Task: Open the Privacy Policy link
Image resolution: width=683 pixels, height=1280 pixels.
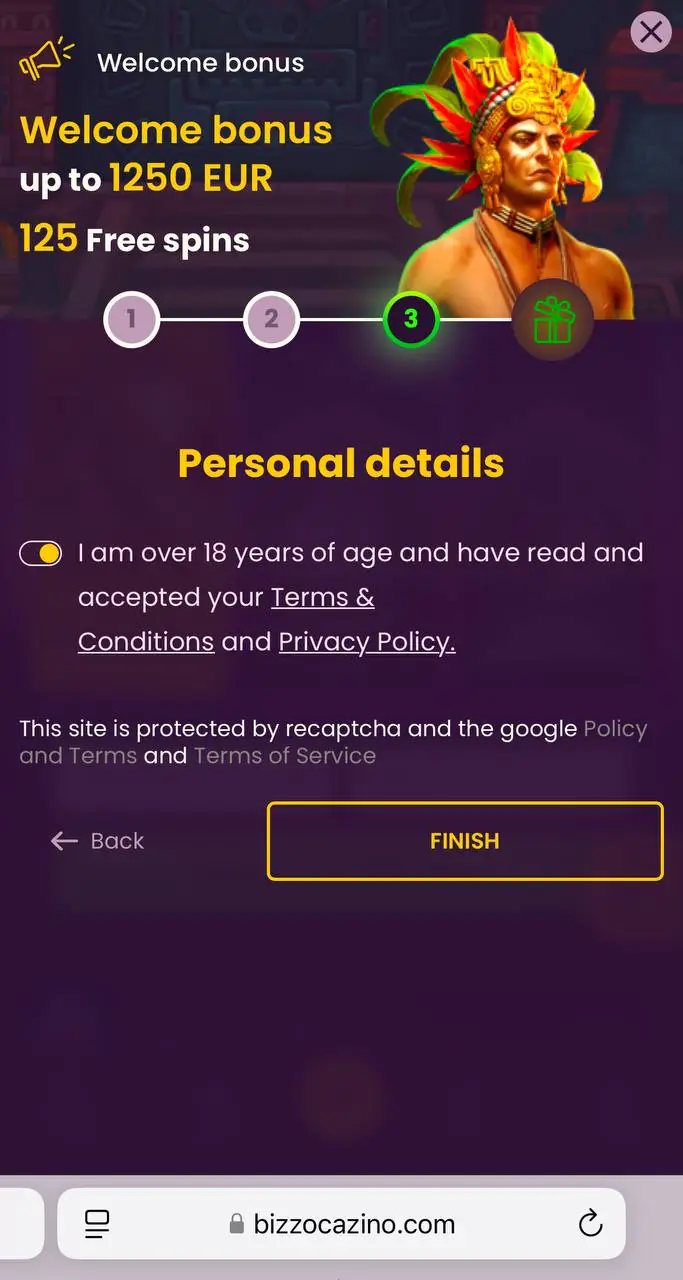Action: [x=367, y=642]
